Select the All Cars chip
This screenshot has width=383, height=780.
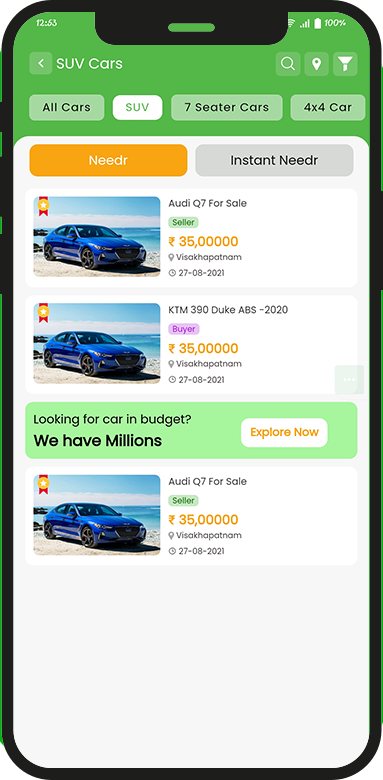(x=67, y=107)
